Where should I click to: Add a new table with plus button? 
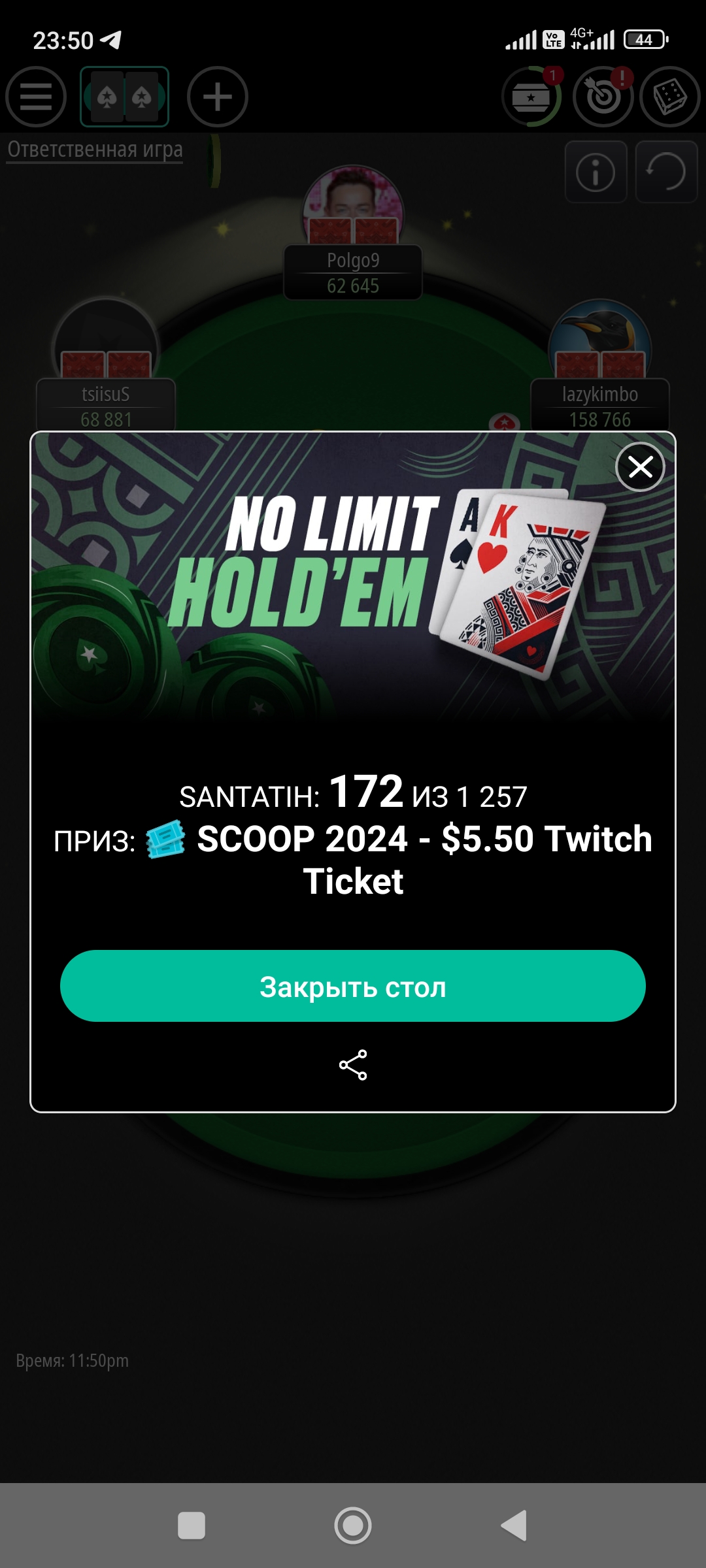point(218,97)
